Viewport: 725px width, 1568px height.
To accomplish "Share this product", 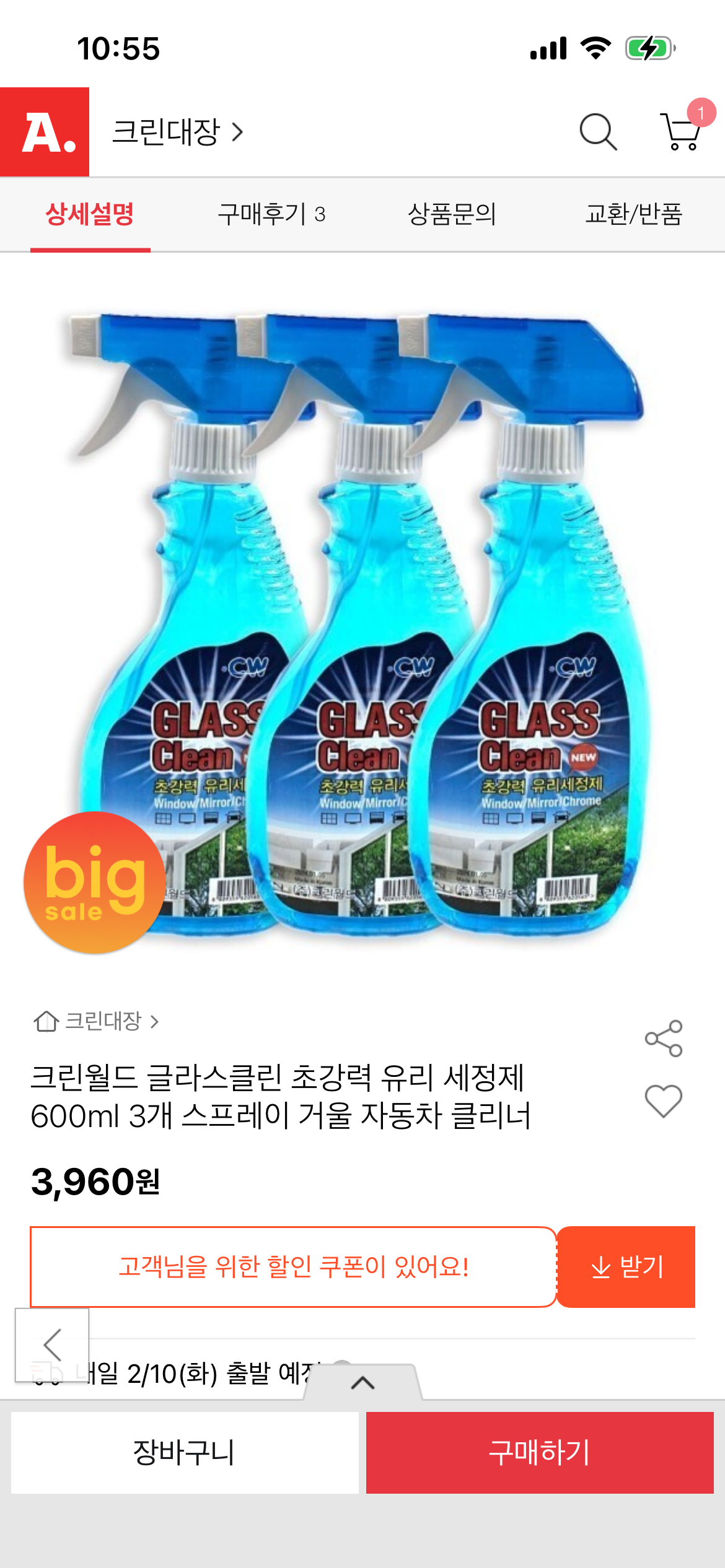I will [663, 1039].
